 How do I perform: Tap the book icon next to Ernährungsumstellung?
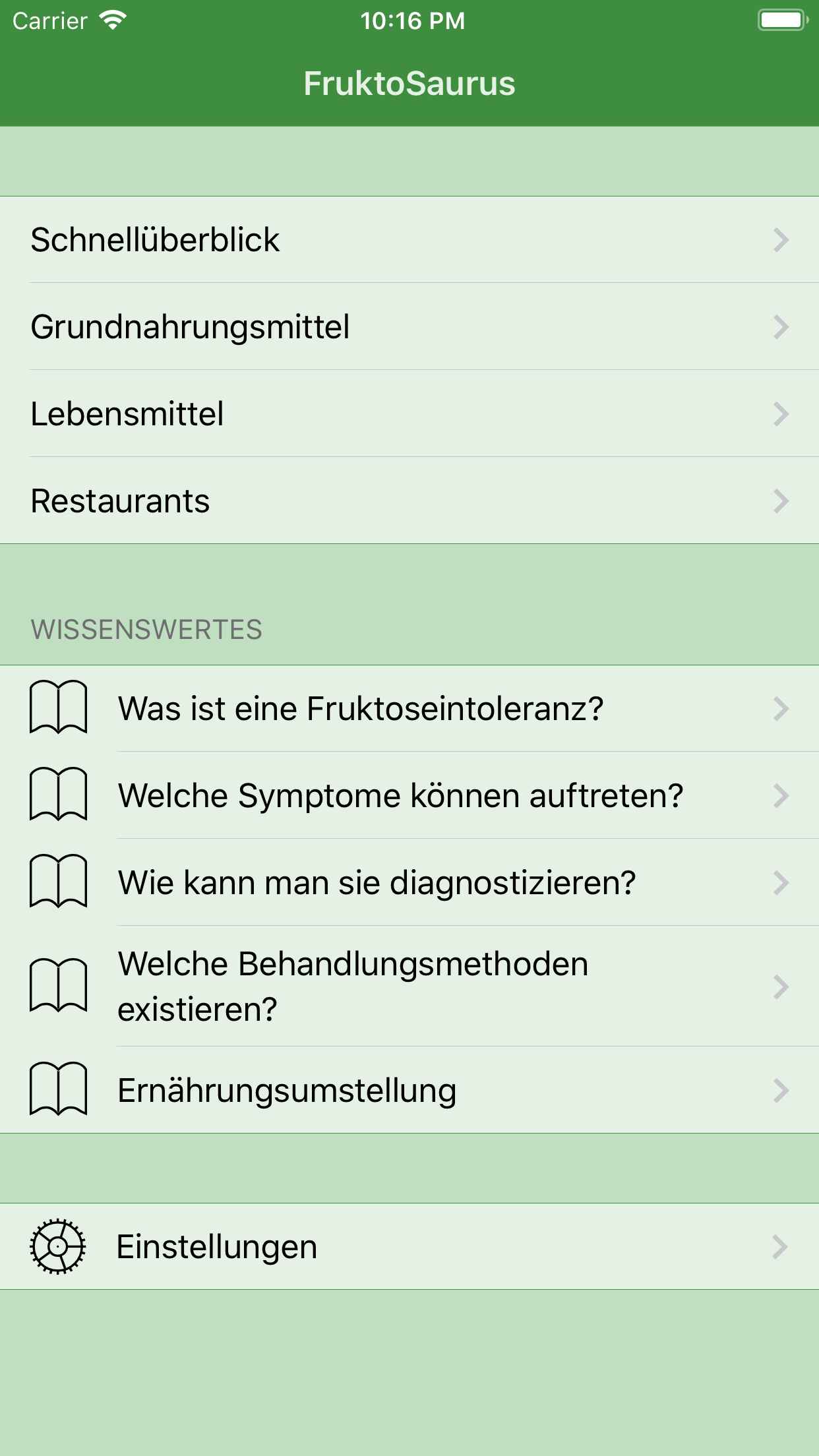click(59, 1089)
